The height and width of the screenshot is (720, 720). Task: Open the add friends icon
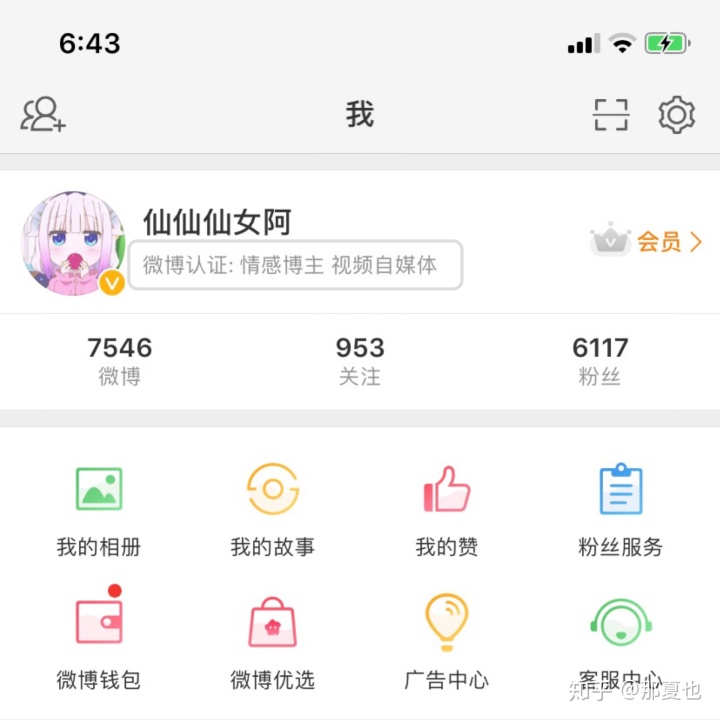point(43,115)
